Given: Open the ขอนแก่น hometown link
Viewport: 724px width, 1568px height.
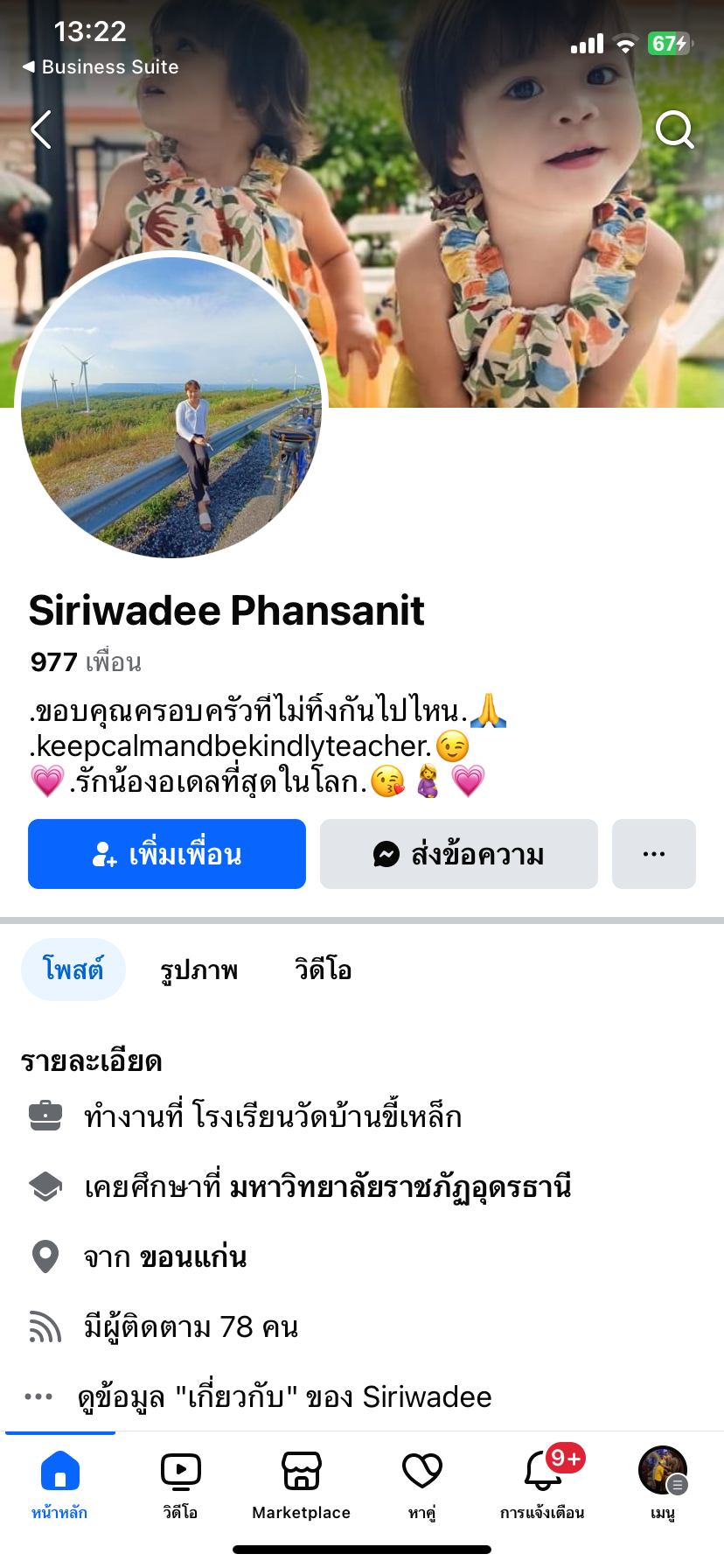Looking at the screenshot, I should 193,1256.
